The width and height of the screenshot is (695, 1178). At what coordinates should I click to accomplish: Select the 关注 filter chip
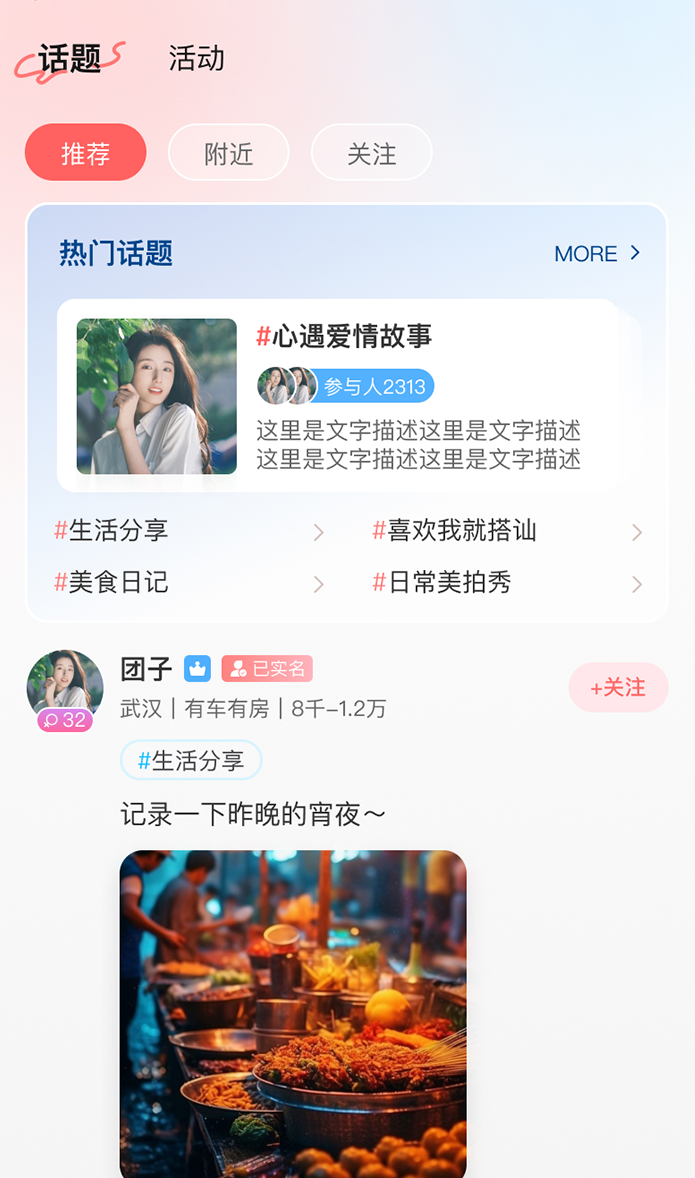371,153
